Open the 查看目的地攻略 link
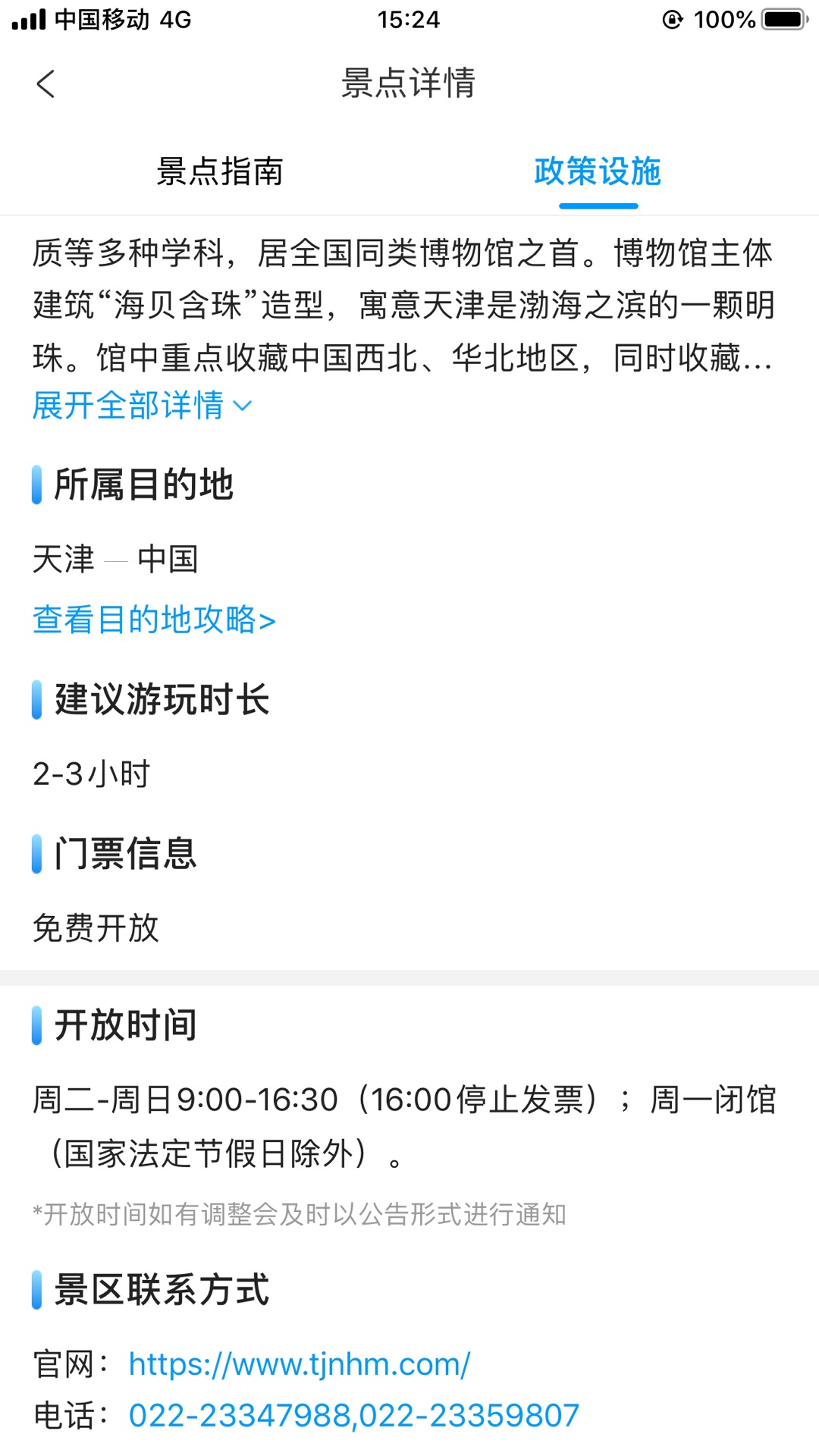 click(154, 620)
